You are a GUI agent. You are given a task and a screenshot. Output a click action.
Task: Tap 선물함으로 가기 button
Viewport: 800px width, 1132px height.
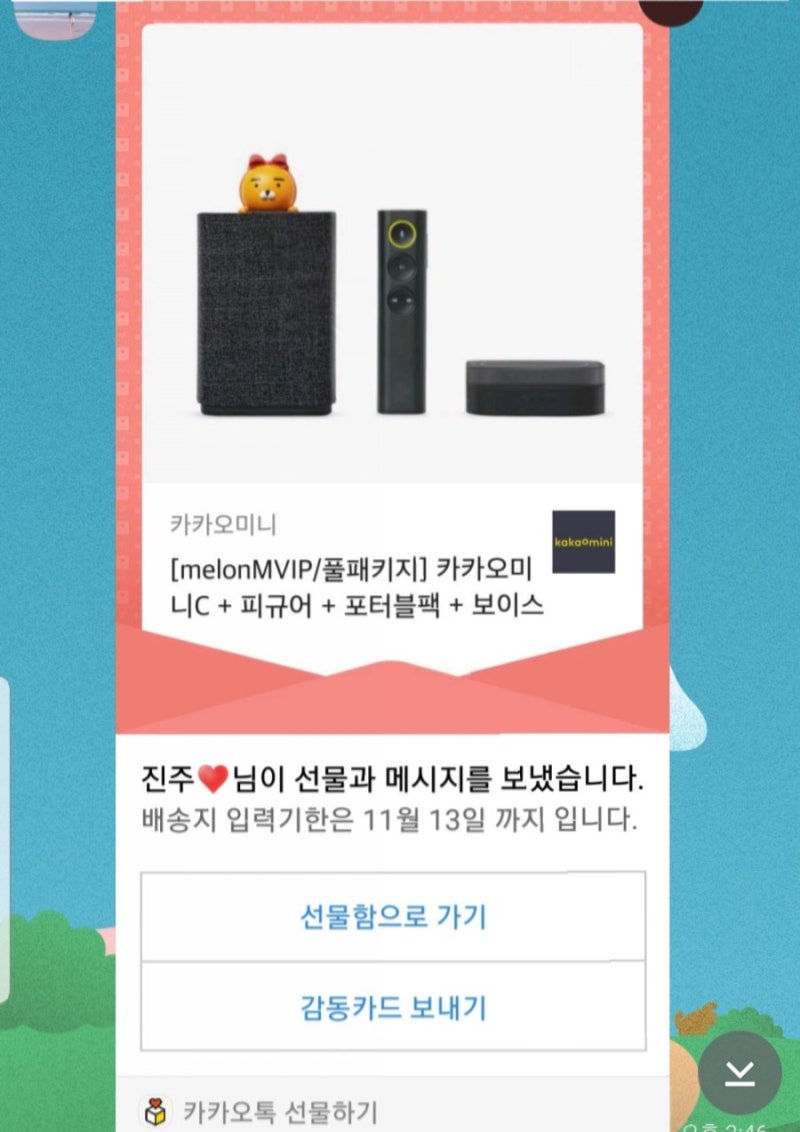coord(393,917)
